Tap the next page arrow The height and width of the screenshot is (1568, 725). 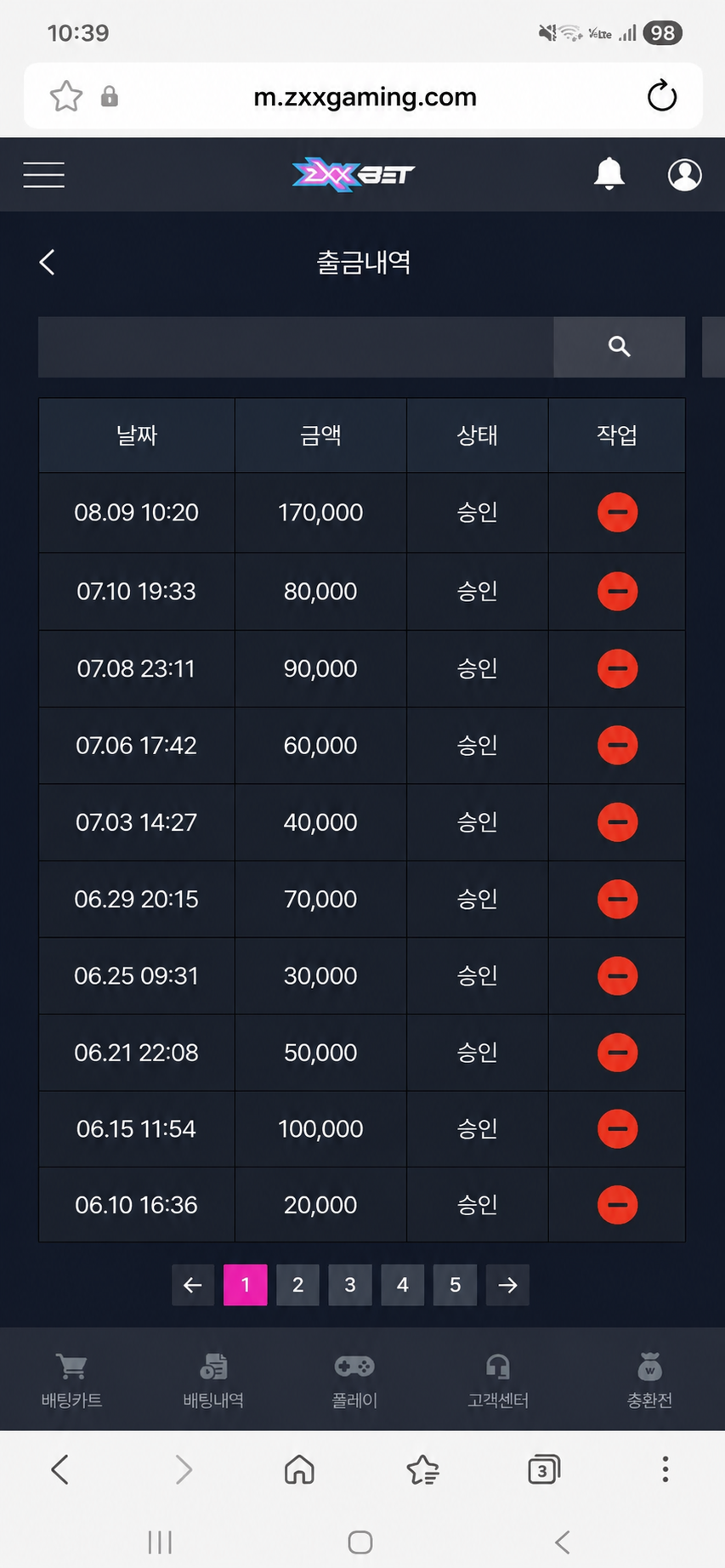pos(507,1285)
